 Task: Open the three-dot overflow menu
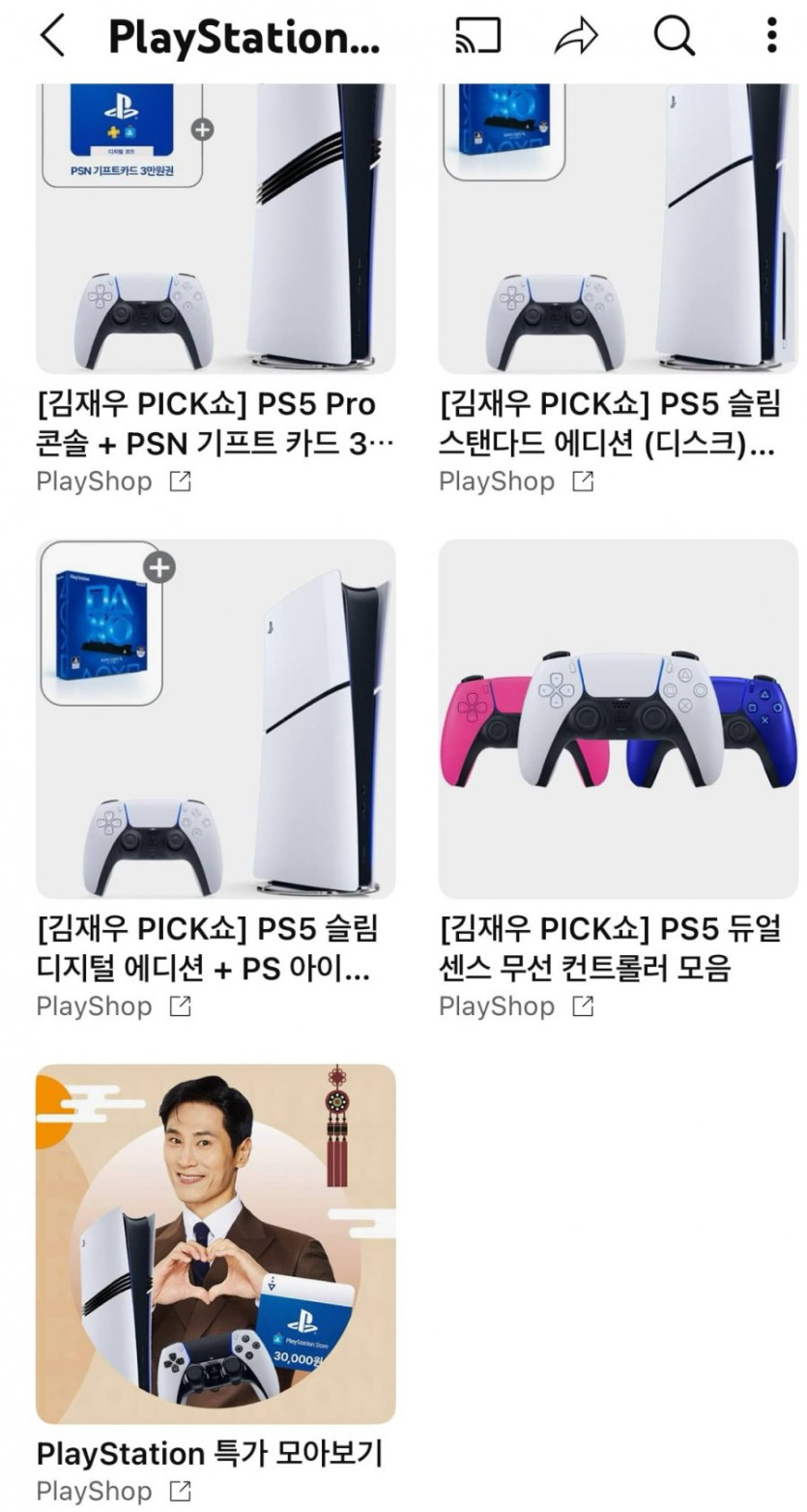(x=771, y=36)
